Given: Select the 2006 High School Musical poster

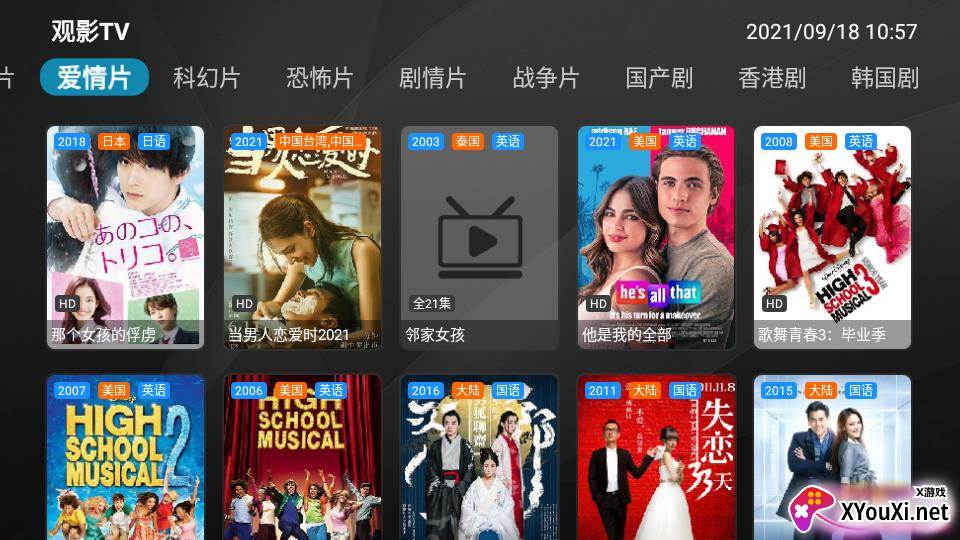Looking at the screenshot, I should 302,460.
